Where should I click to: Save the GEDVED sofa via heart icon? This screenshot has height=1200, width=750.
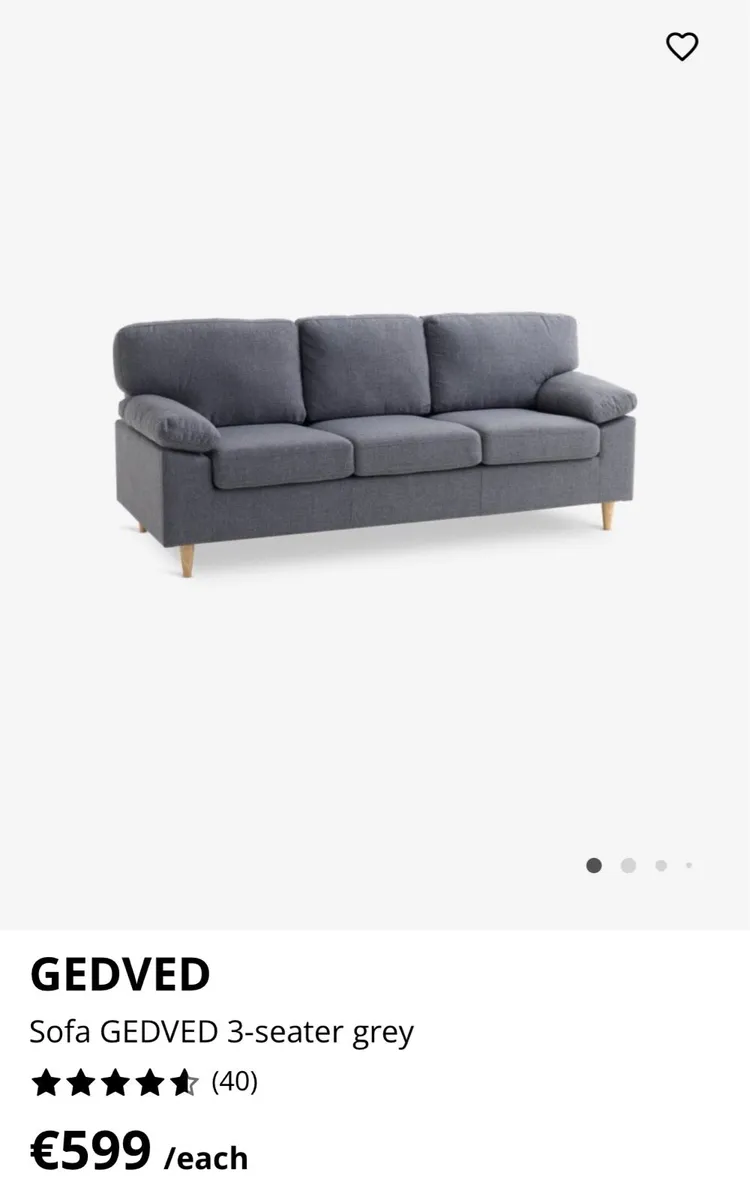(682, 46)
